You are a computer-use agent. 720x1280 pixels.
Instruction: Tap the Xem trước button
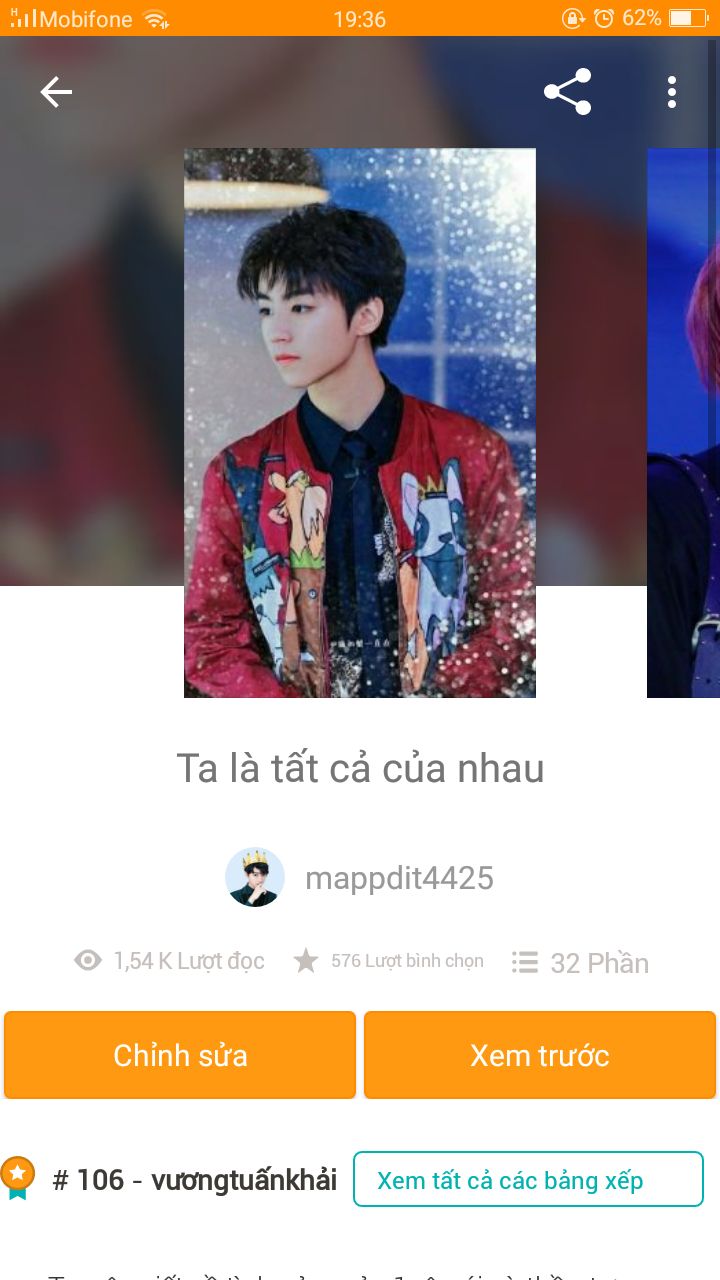tap(540, 1055)
